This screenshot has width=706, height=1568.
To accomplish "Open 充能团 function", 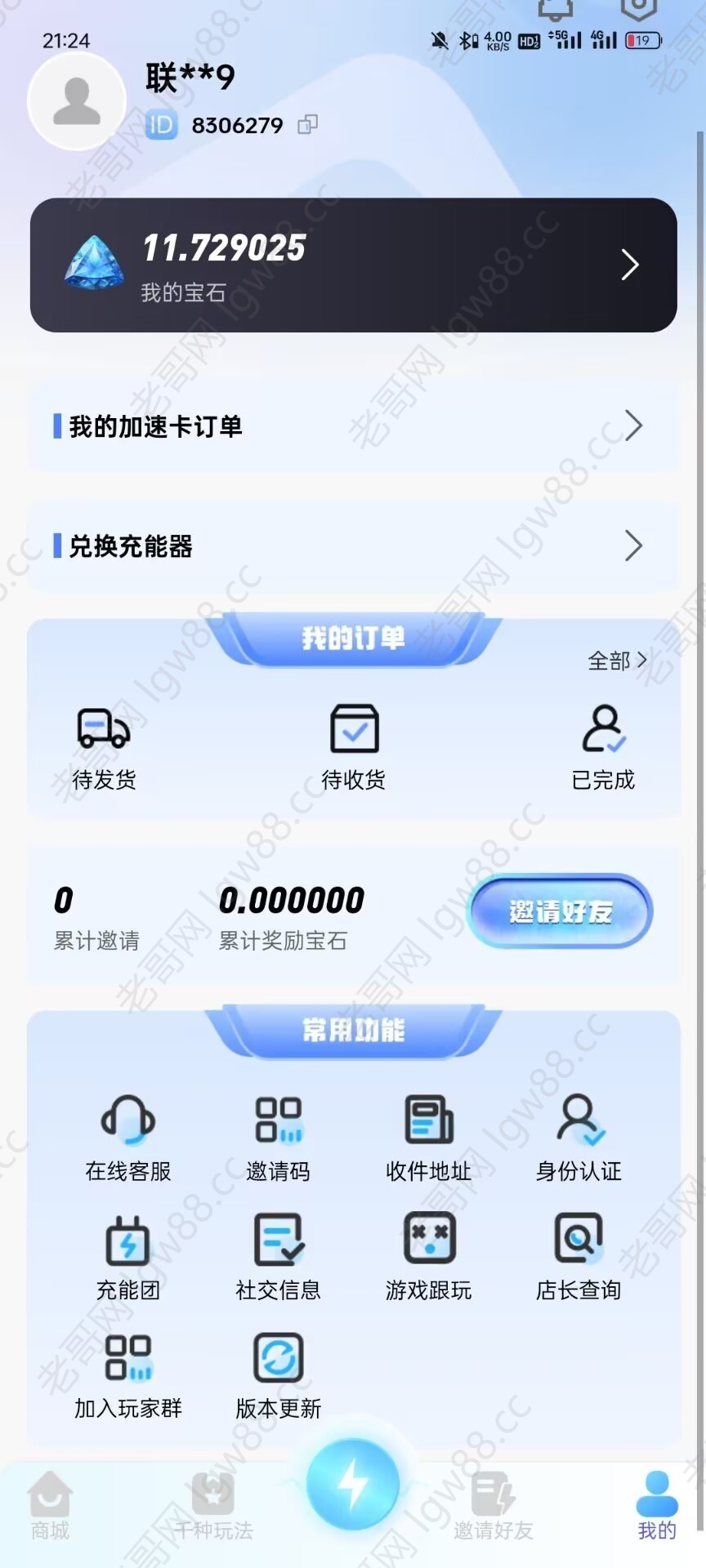I will tap(128, 1256).
